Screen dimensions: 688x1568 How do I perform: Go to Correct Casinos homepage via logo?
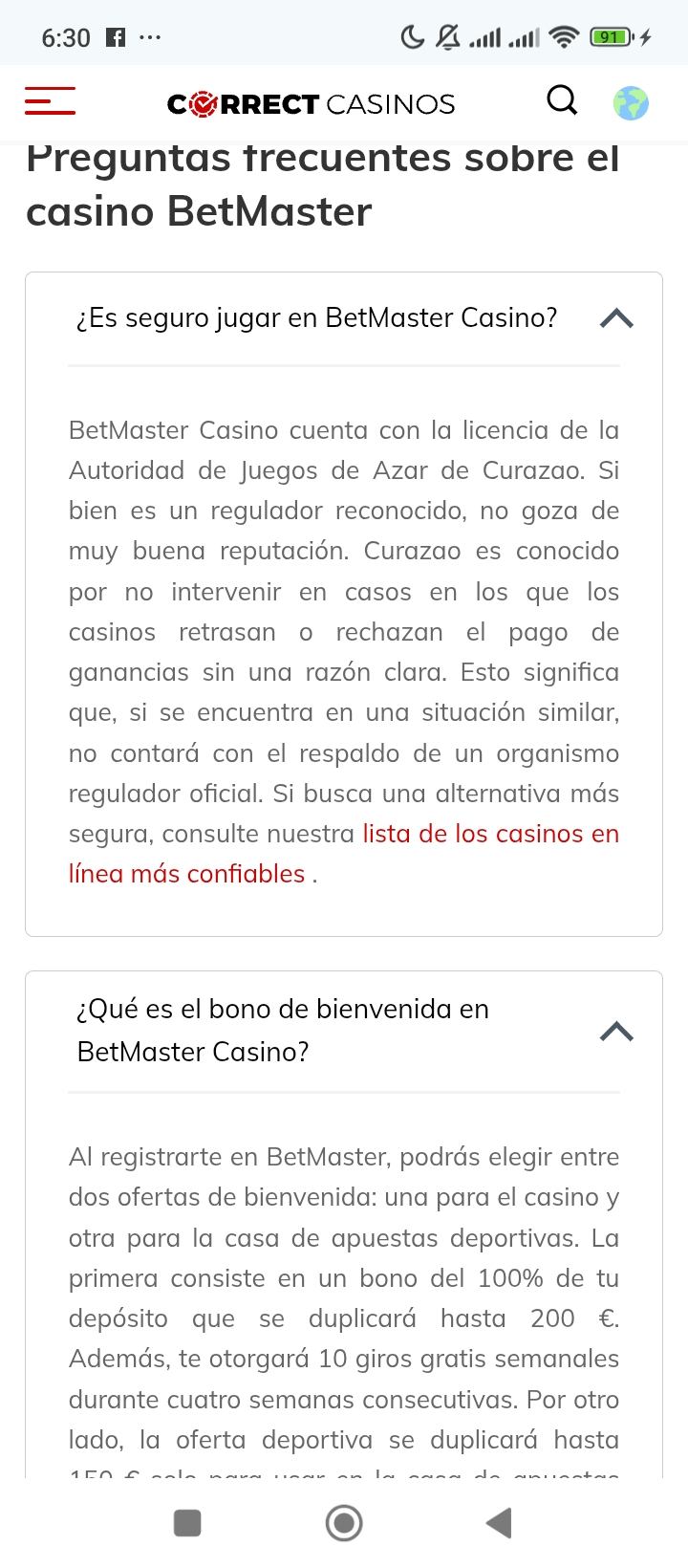click(311, 103)
